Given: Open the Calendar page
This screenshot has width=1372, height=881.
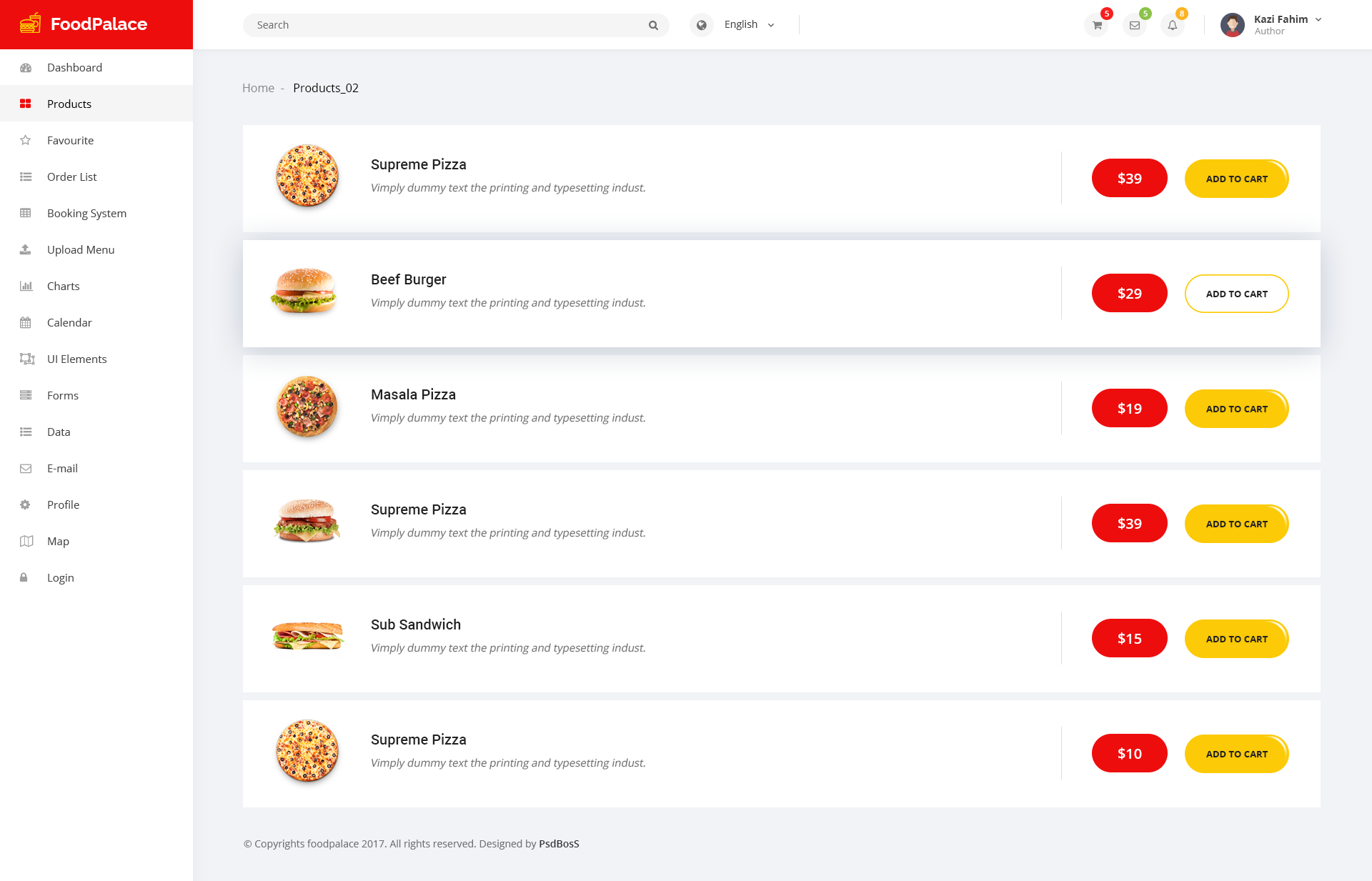Looking at the screenshot, I should [x=69, y=323].
